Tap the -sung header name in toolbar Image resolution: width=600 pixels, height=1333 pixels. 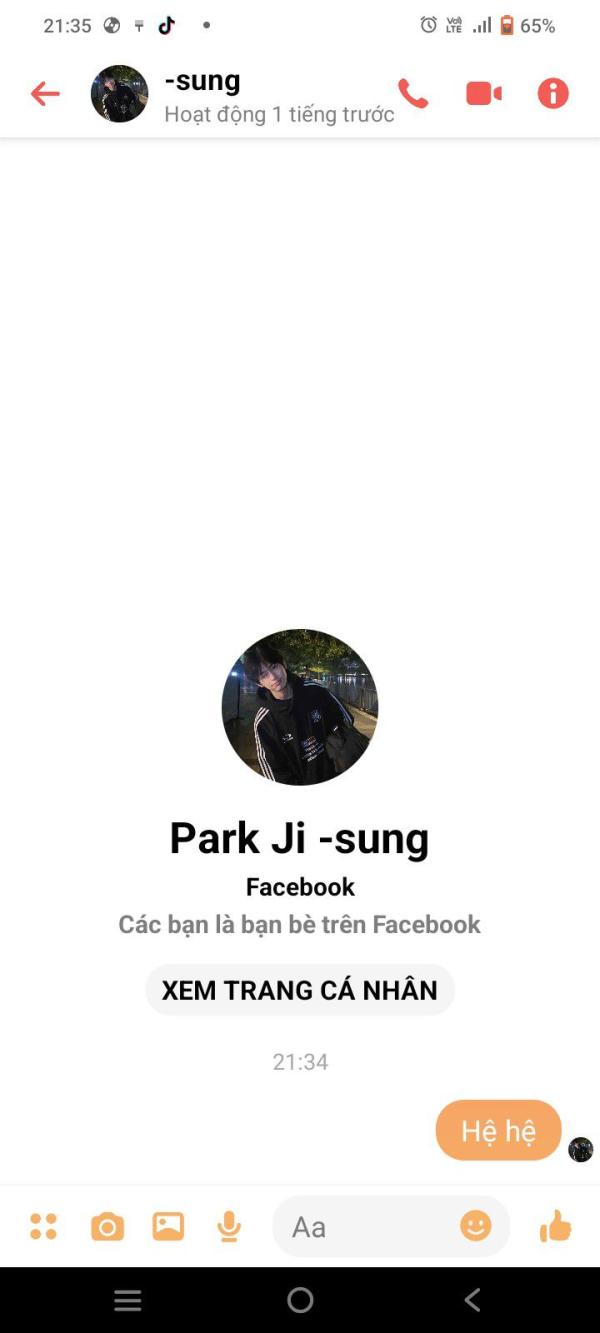(203, 81)
